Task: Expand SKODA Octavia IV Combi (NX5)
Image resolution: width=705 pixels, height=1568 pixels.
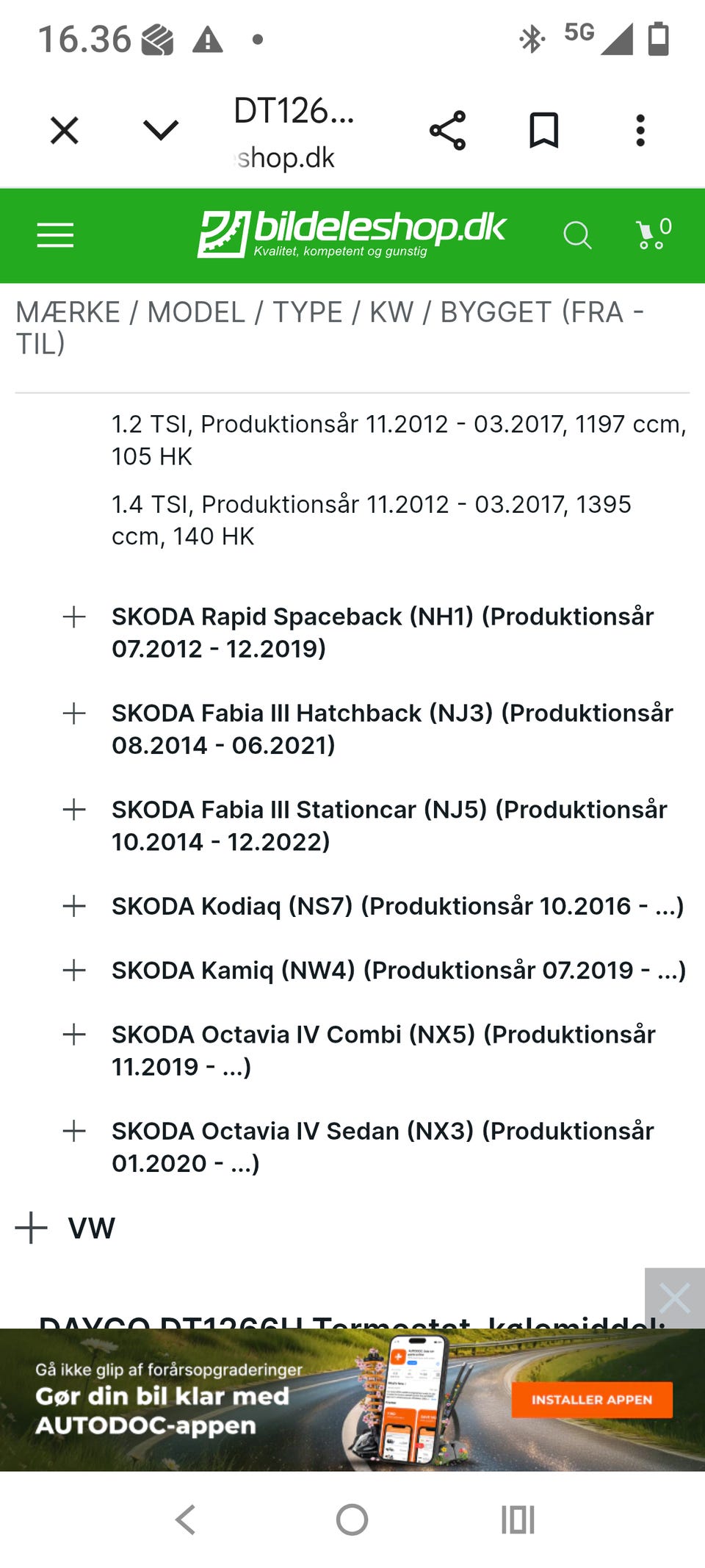Action: click(x=74, y=1035)
